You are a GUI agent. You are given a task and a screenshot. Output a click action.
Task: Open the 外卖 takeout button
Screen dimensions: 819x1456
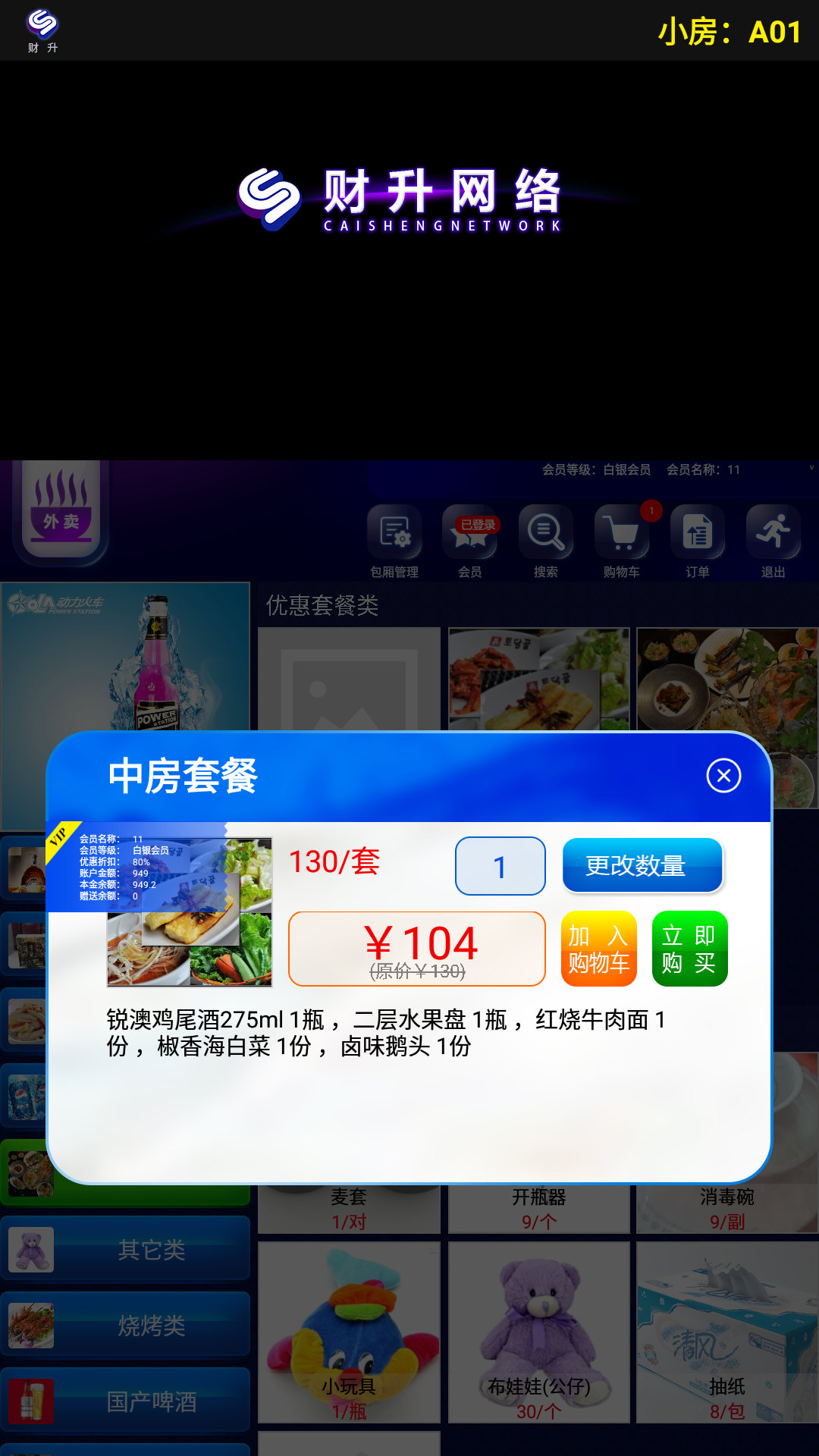[61, 512]
